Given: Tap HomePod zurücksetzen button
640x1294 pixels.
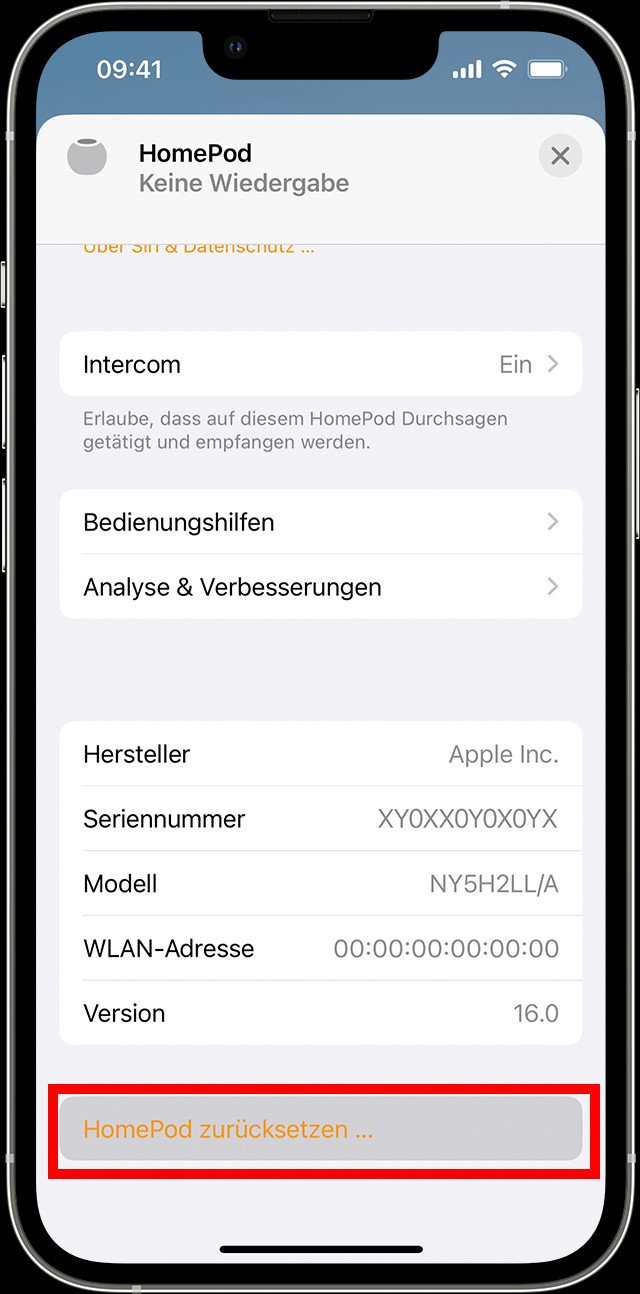Looking at the screenshot, I should tap(321, 1129).
